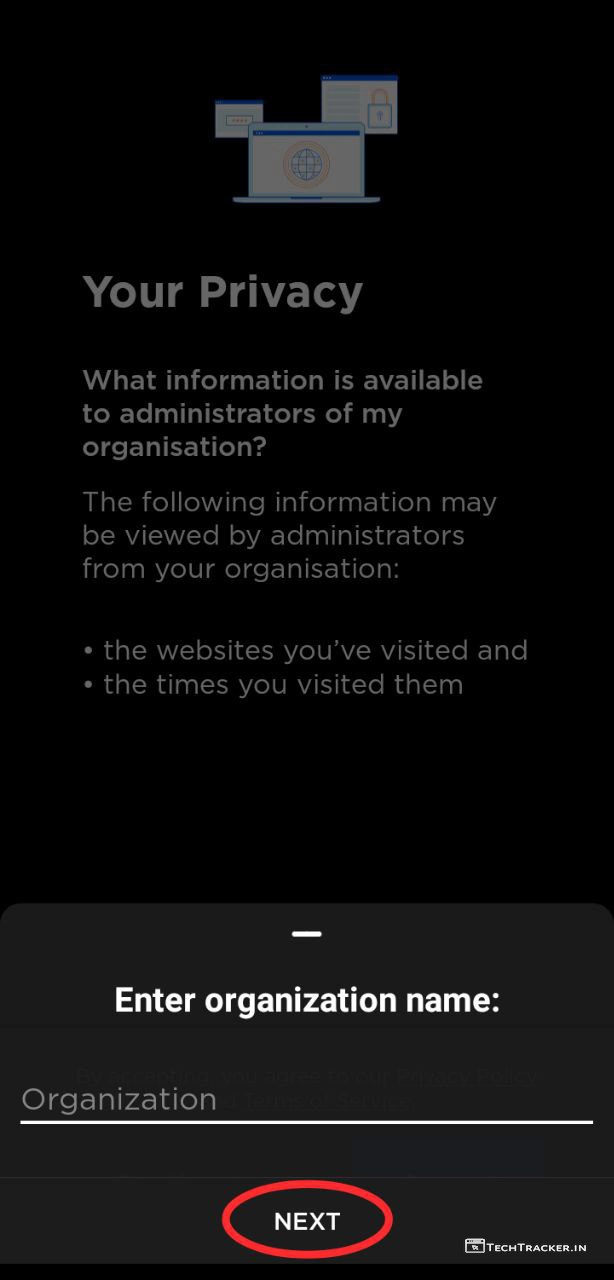Tap the bottom sheet drag handle
The image size is (614, 1280).
pyautogui.click(x=307, y=934)
